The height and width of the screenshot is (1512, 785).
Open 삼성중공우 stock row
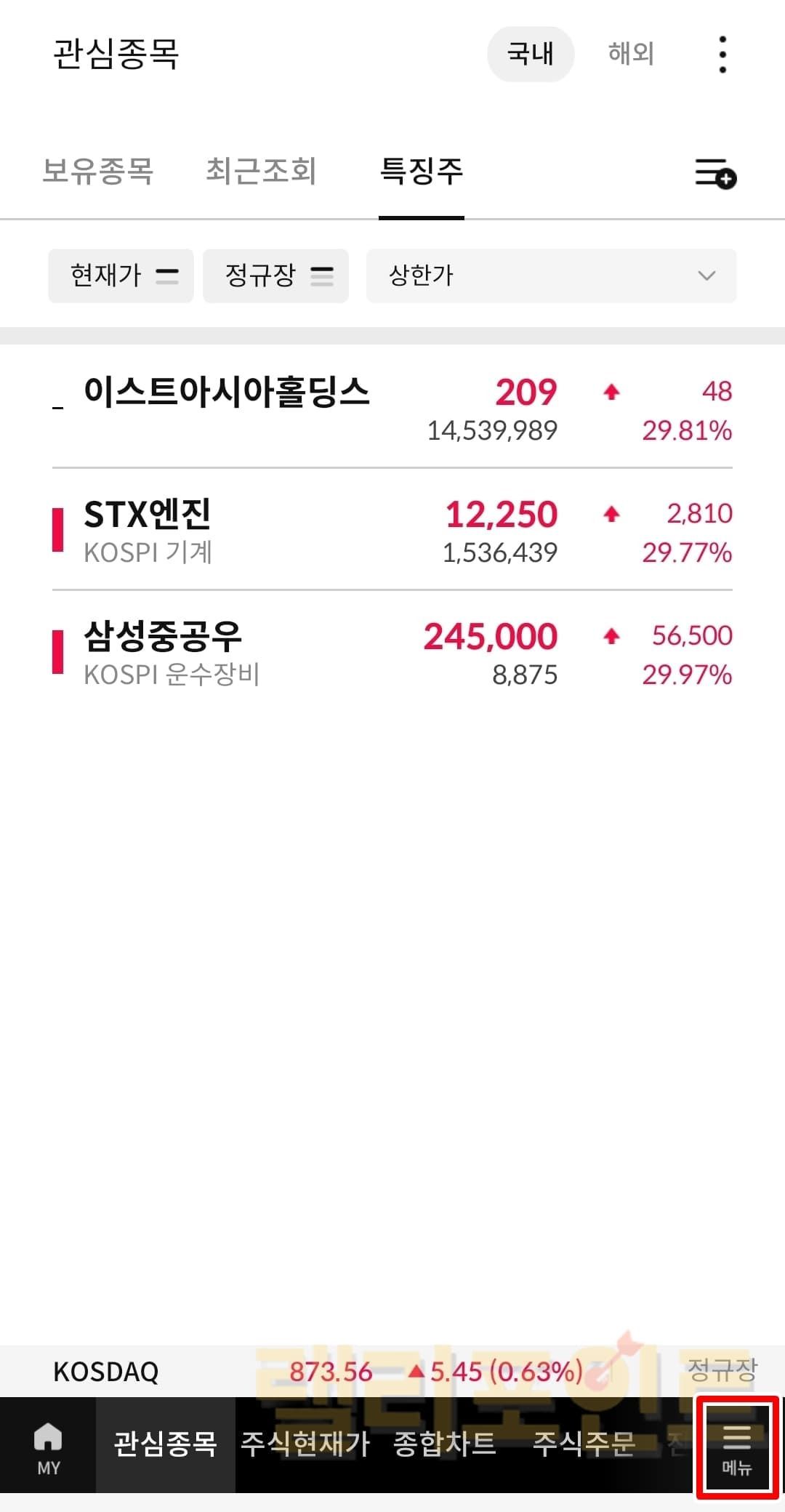[x=392, y=654]
